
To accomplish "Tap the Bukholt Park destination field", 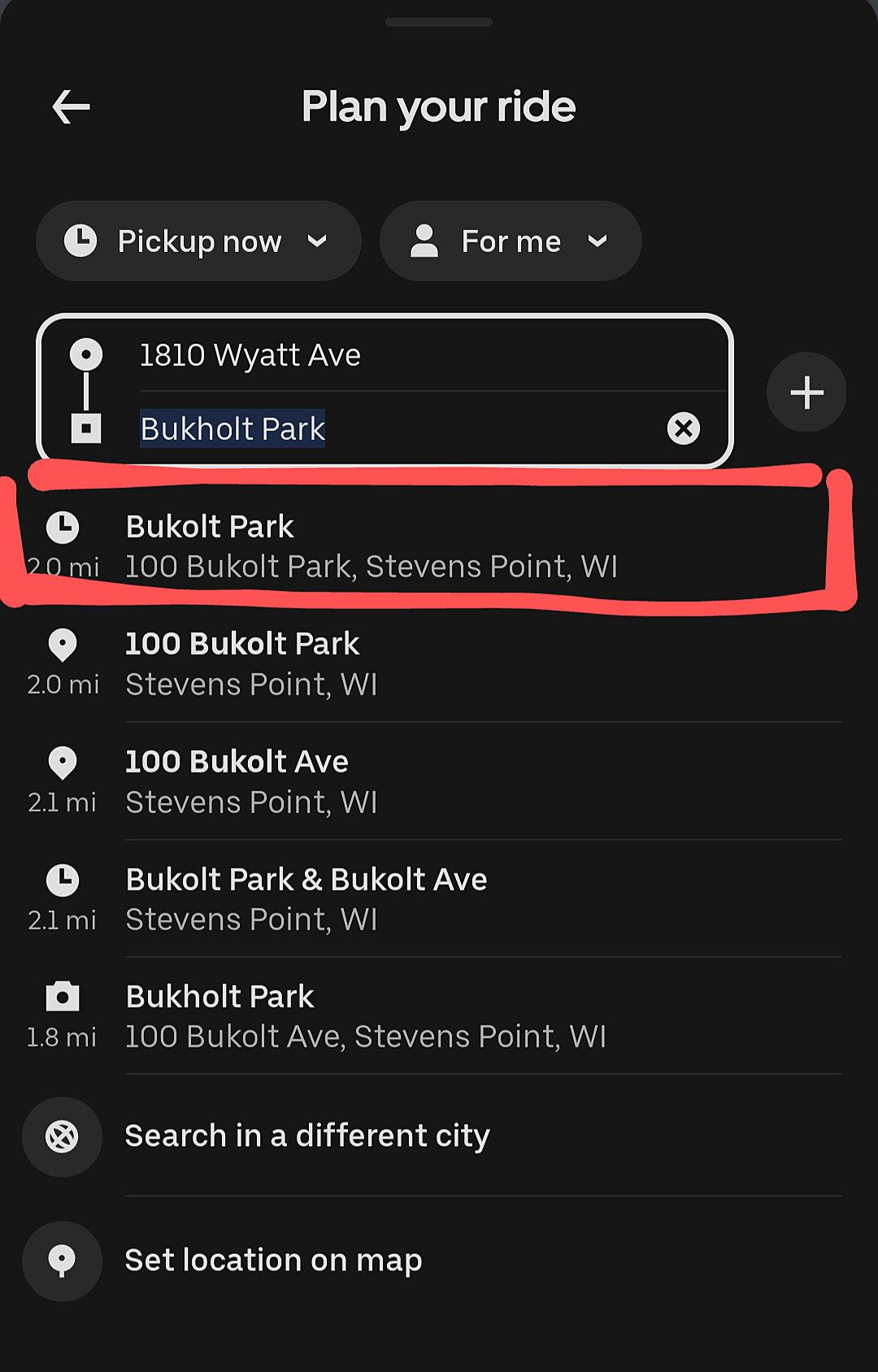I will 390,429.
